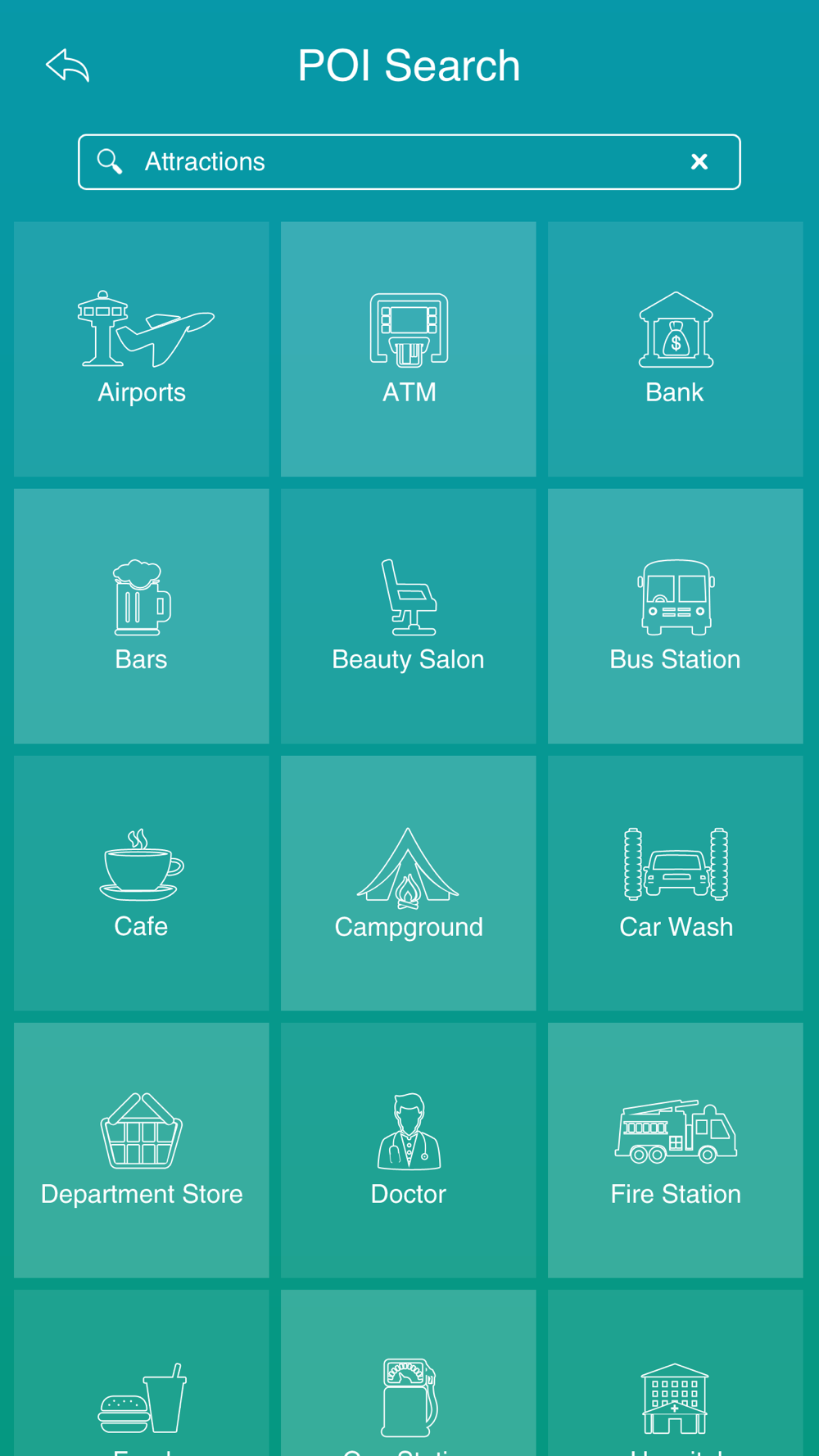The height and width of the screenshot is (1456, 819).
Task: Open the Bank category
Action: (676, 349)
